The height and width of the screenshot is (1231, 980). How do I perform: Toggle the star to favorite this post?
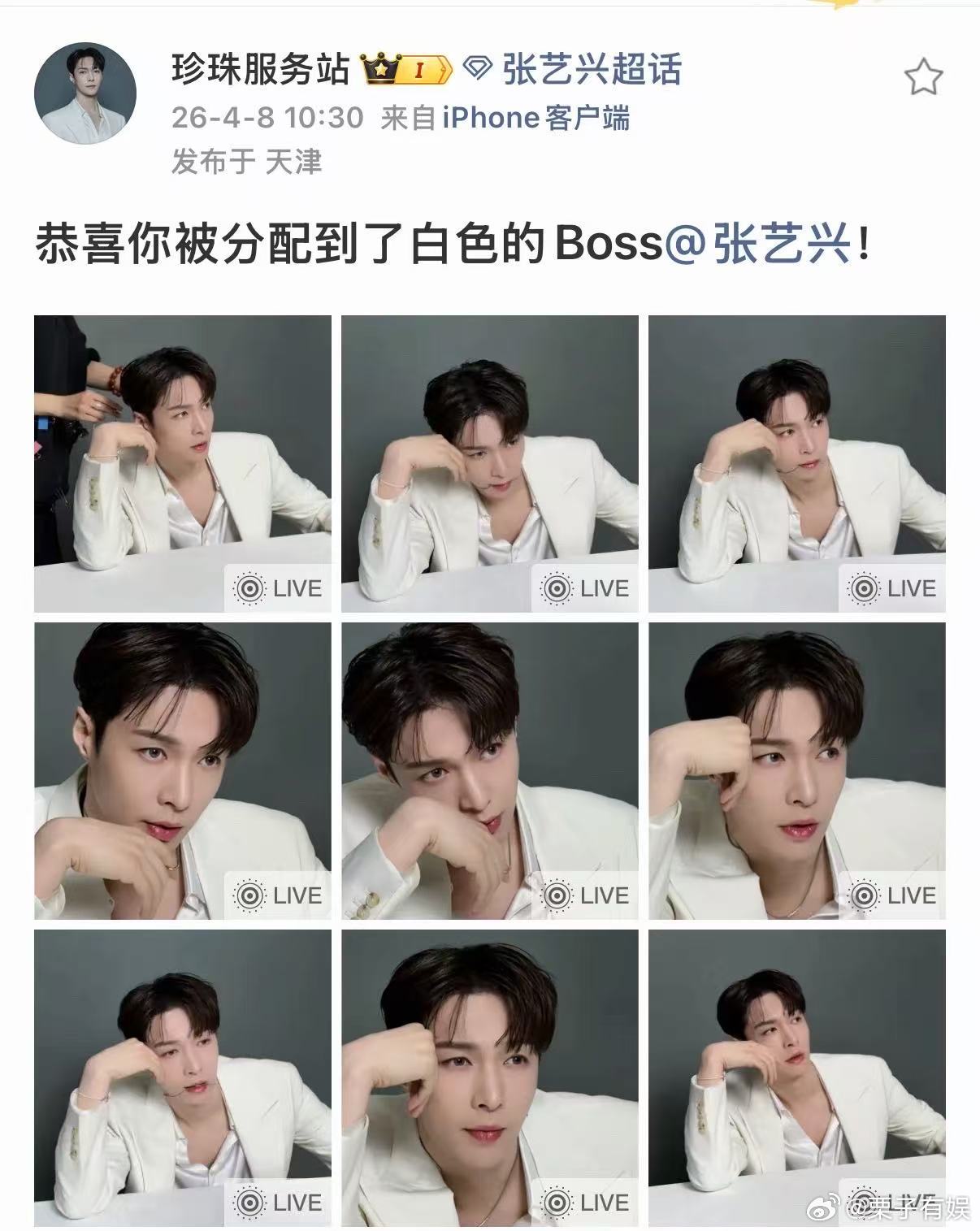tap(925, 76)
